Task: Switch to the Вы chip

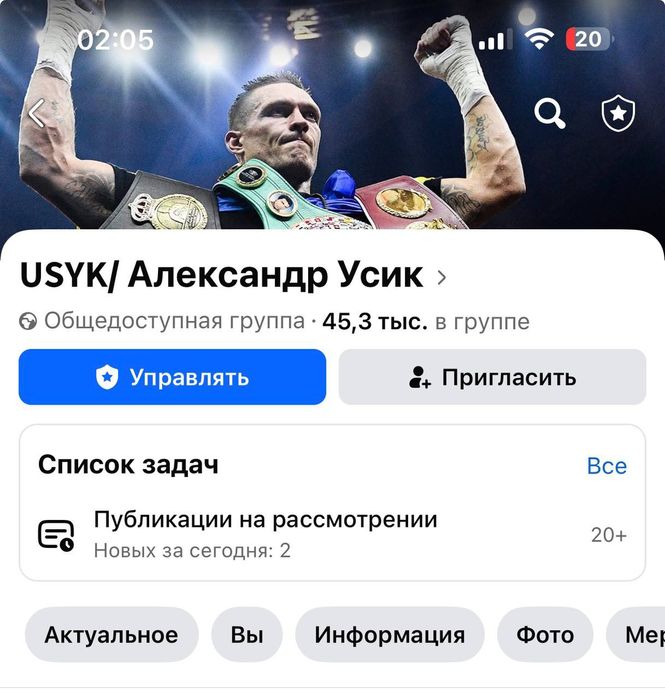Action: [247, 635]
